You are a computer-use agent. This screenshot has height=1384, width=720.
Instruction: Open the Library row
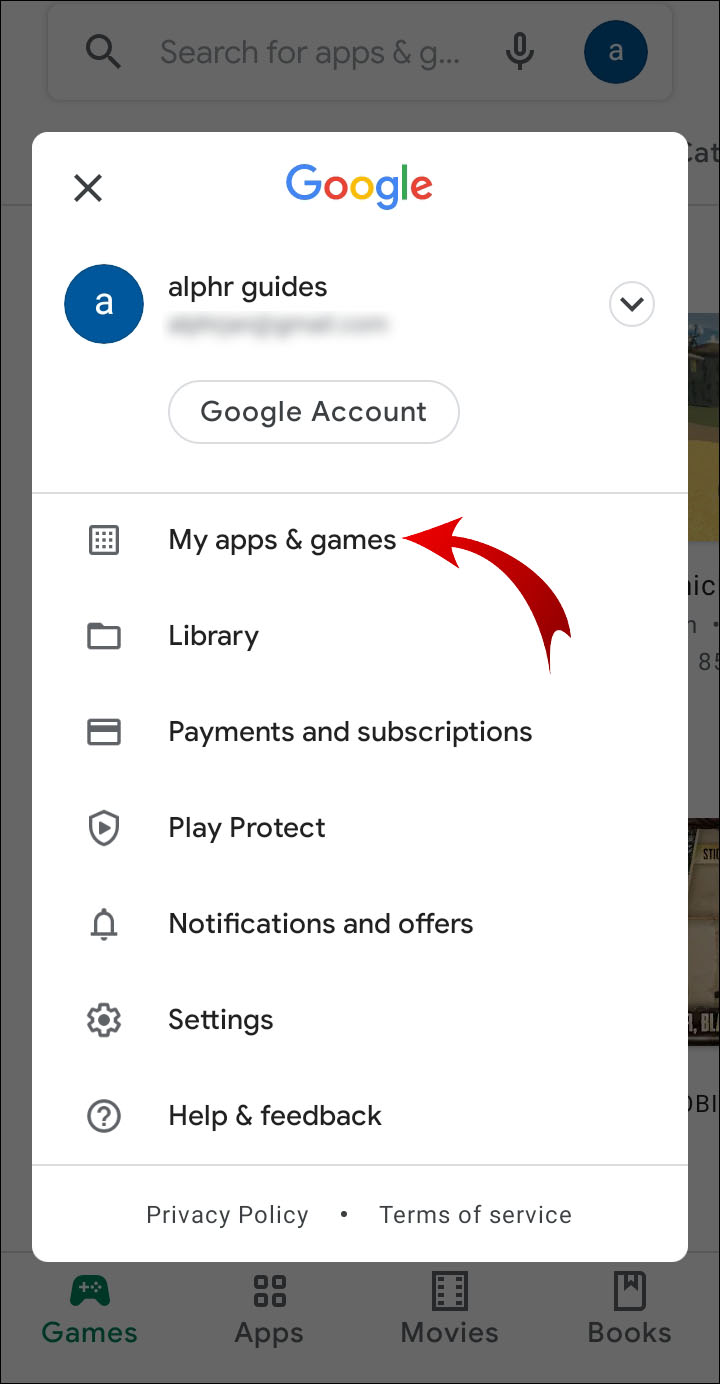tap(213, 636)
